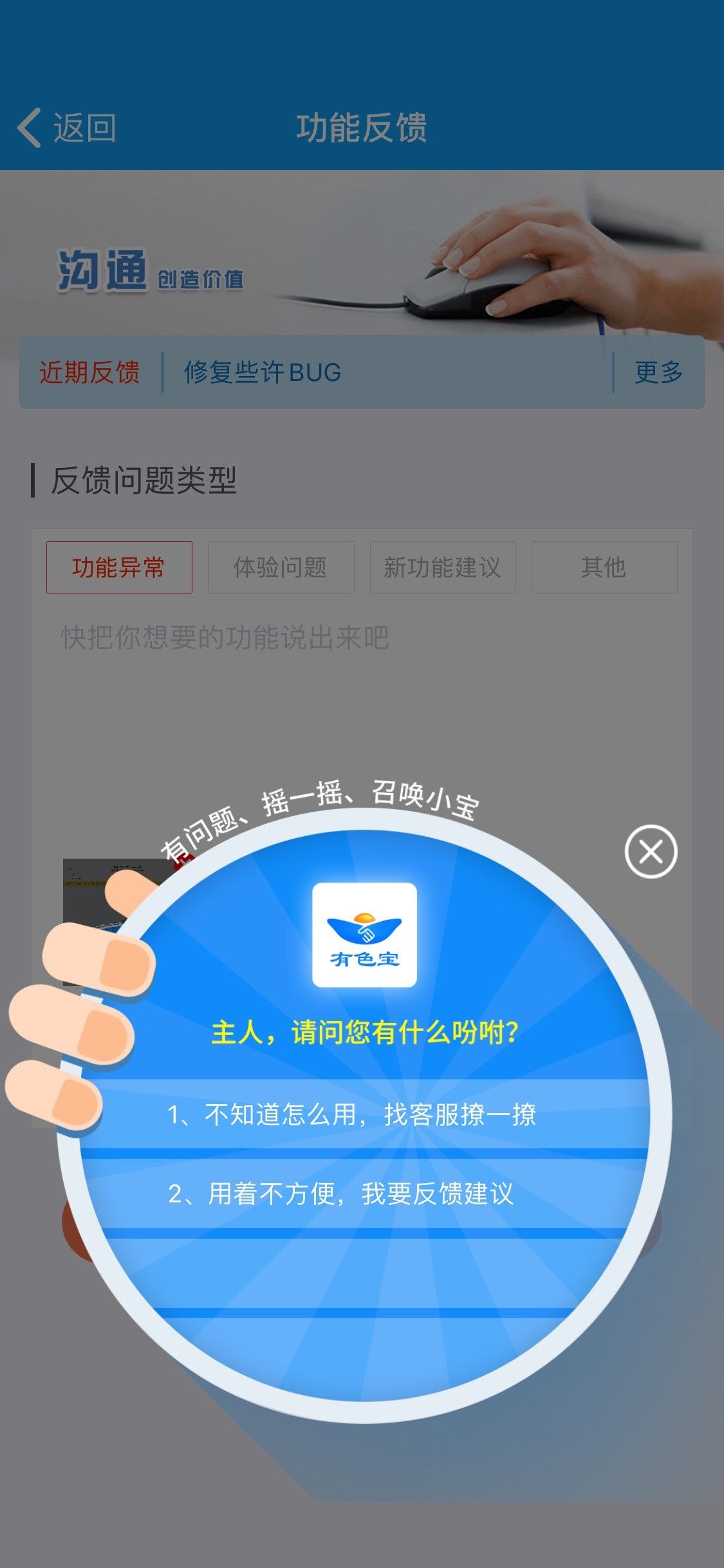Screen dimensions: 724x1568
Task: Choose option 1 找客服撩一撩
Action: [x=364, y=1114]
